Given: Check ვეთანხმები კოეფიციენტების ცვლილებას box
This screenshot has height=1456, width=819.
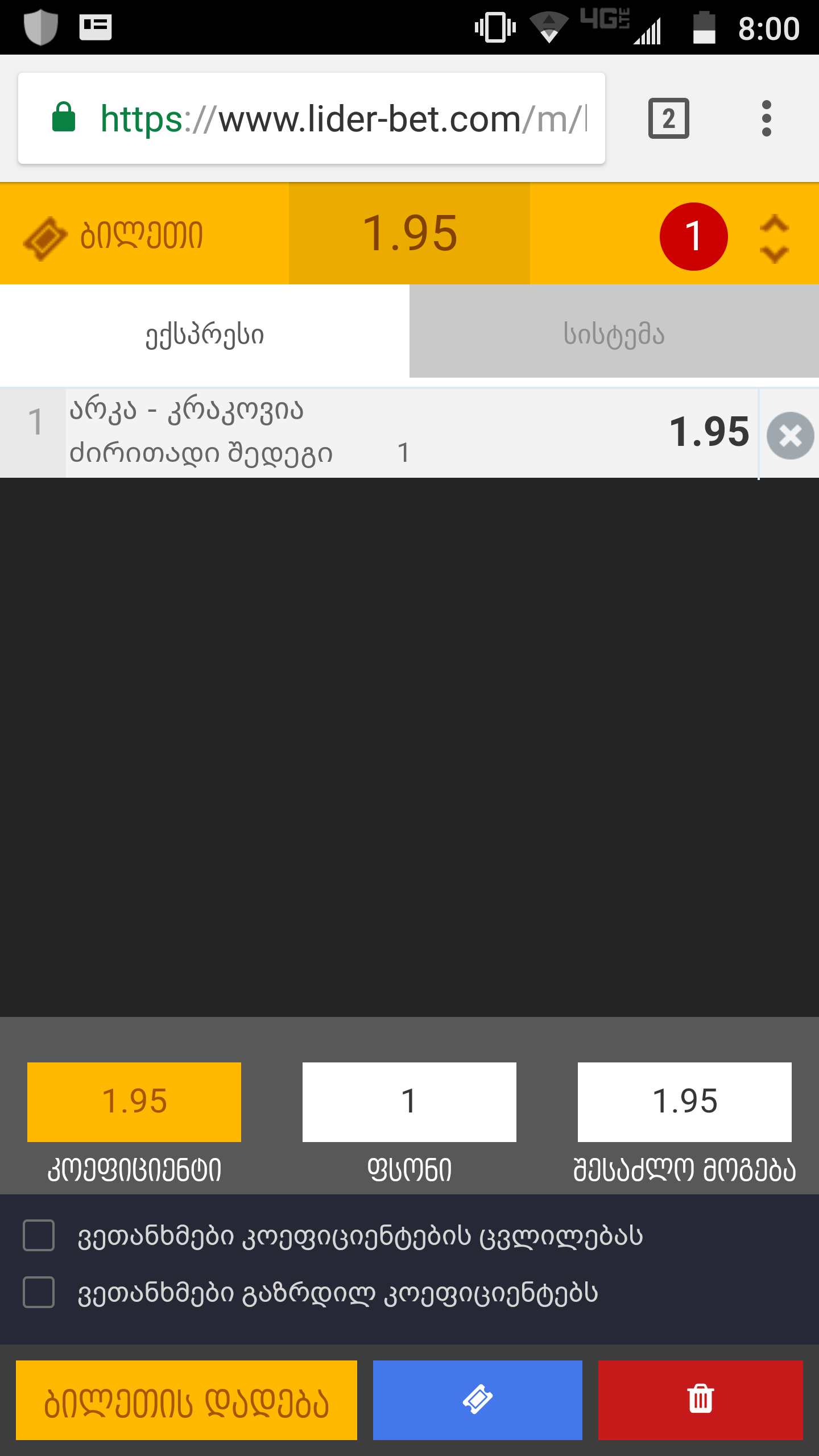Looking at the screenshot, I should pyautogui.click(x=39, y=1235).
